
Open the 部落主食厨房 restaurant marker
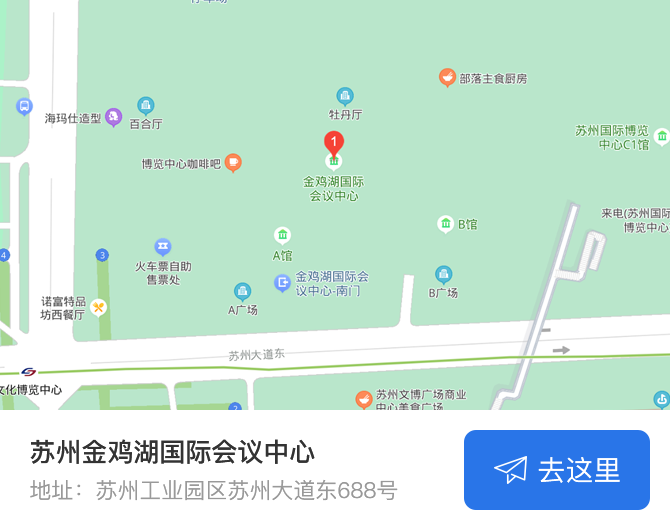[x=448, y=77]
